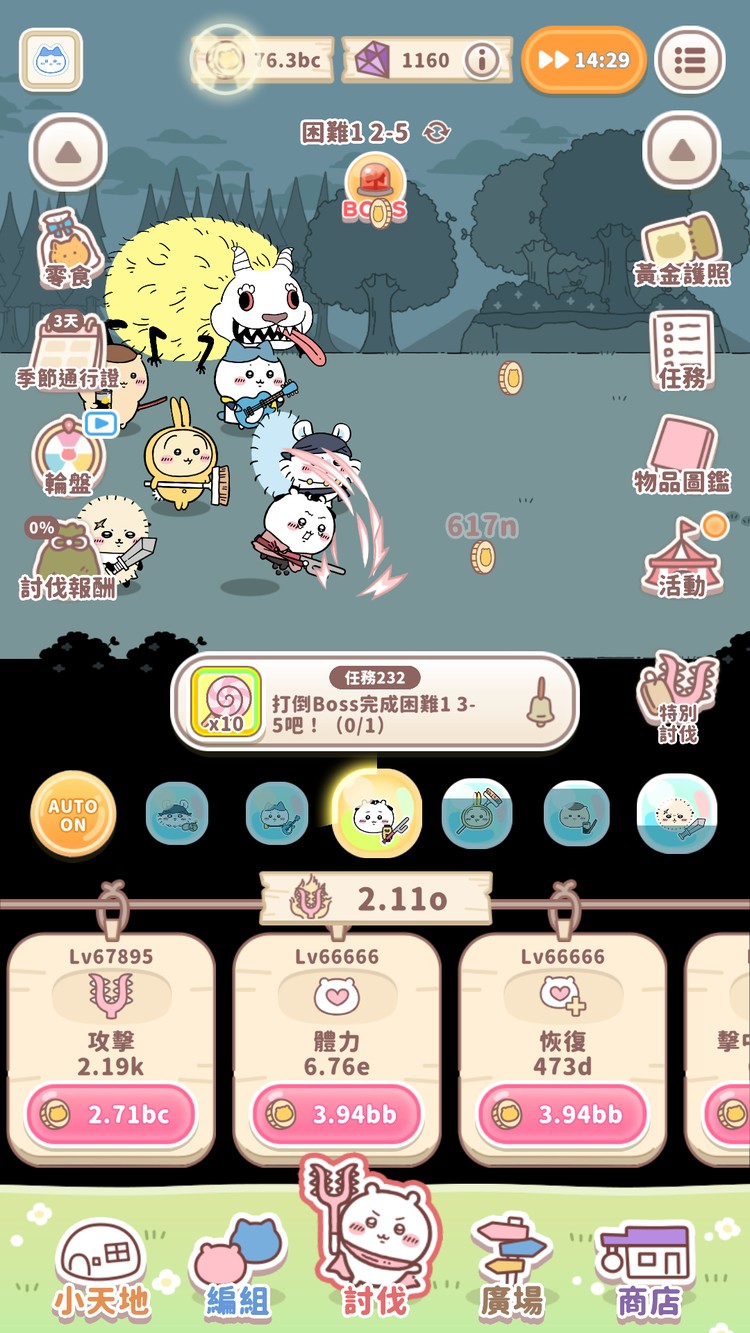Open 季節通行證 season pass
750x1333 pixels.
click(67, 352)
